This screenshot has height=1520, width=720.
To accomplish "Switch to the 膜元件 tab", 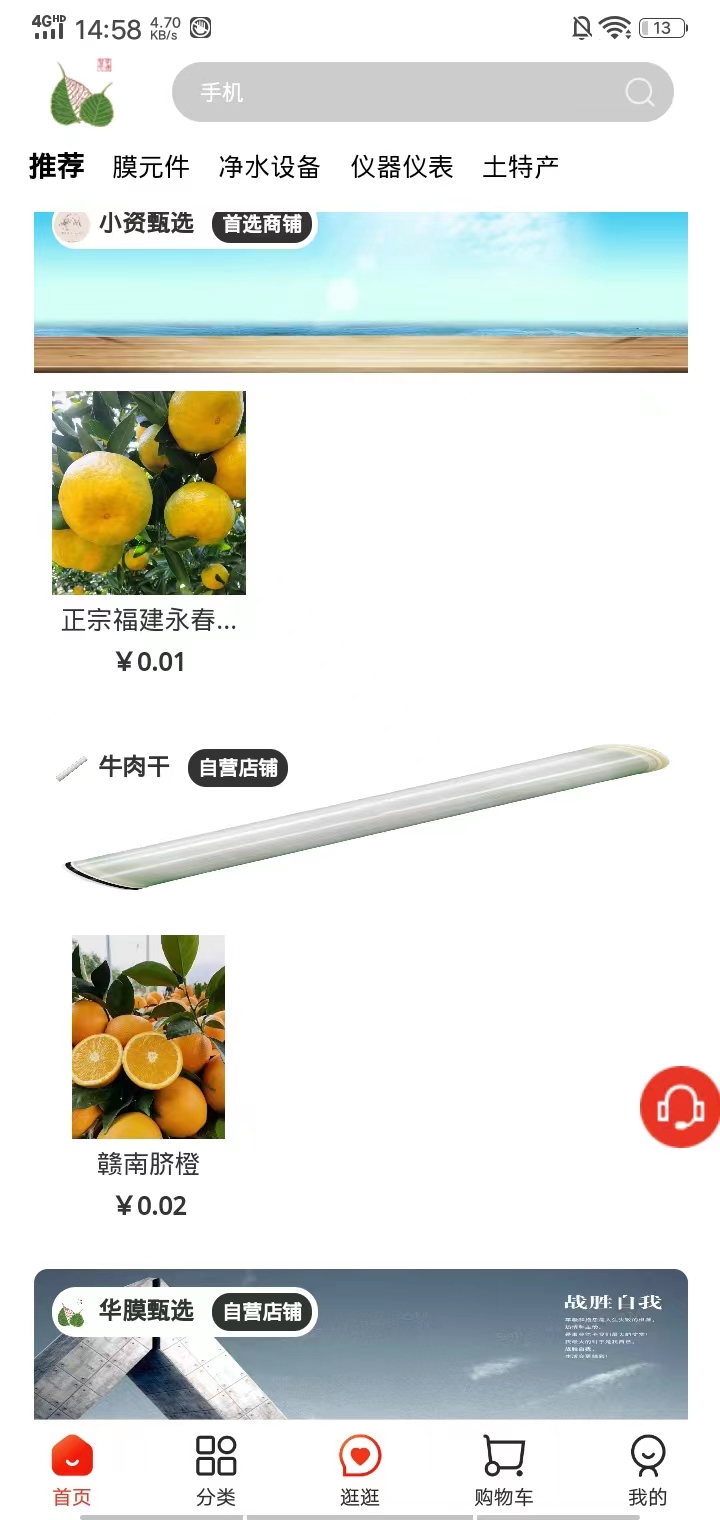I will tap(150, 167).
